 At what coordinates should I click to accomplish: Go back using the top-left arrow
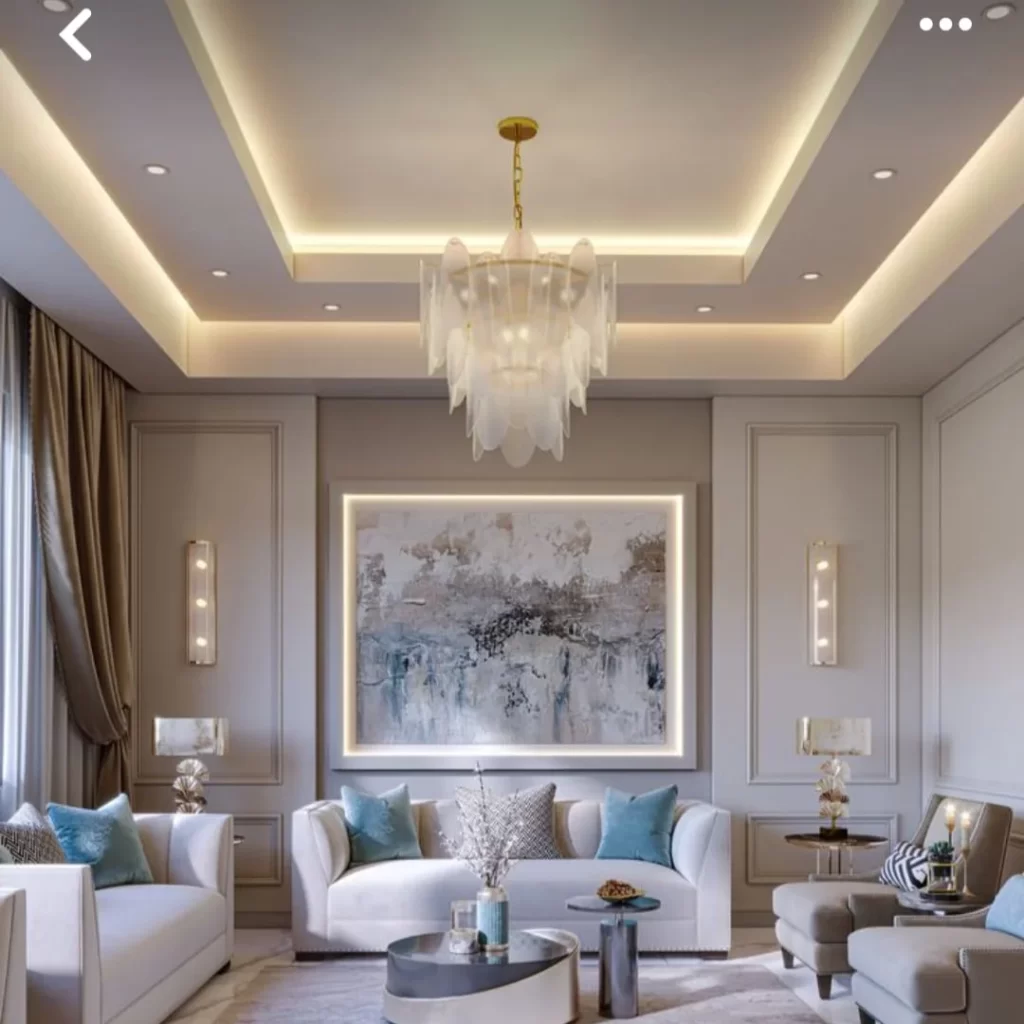(x=76, y=35)
